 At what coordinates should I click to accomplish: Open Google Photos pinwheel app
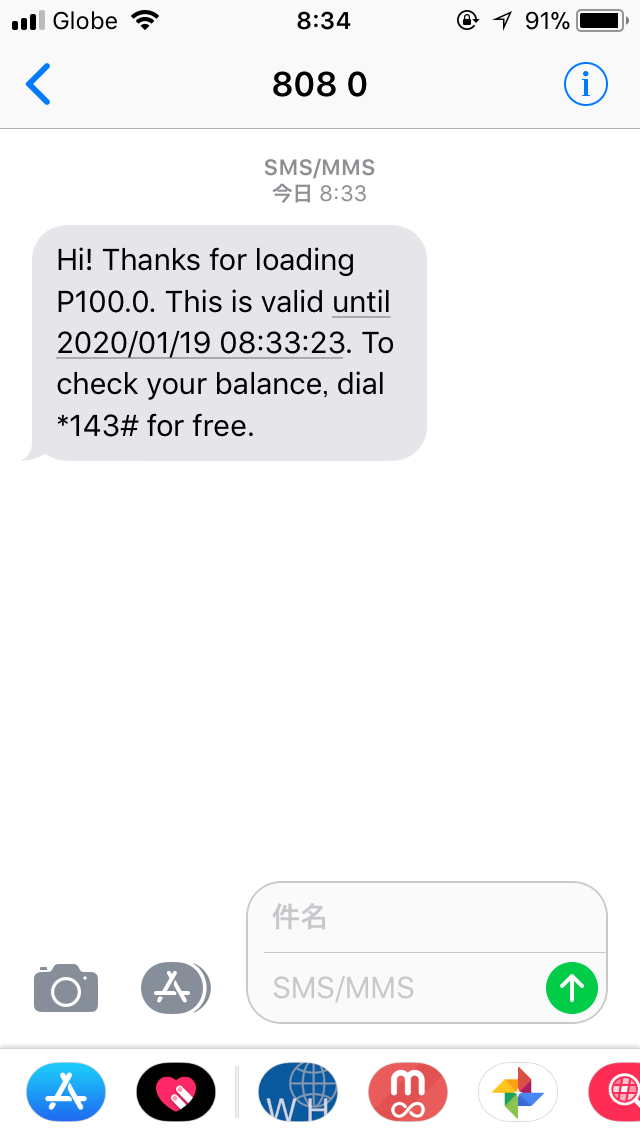pos(518,1092)
